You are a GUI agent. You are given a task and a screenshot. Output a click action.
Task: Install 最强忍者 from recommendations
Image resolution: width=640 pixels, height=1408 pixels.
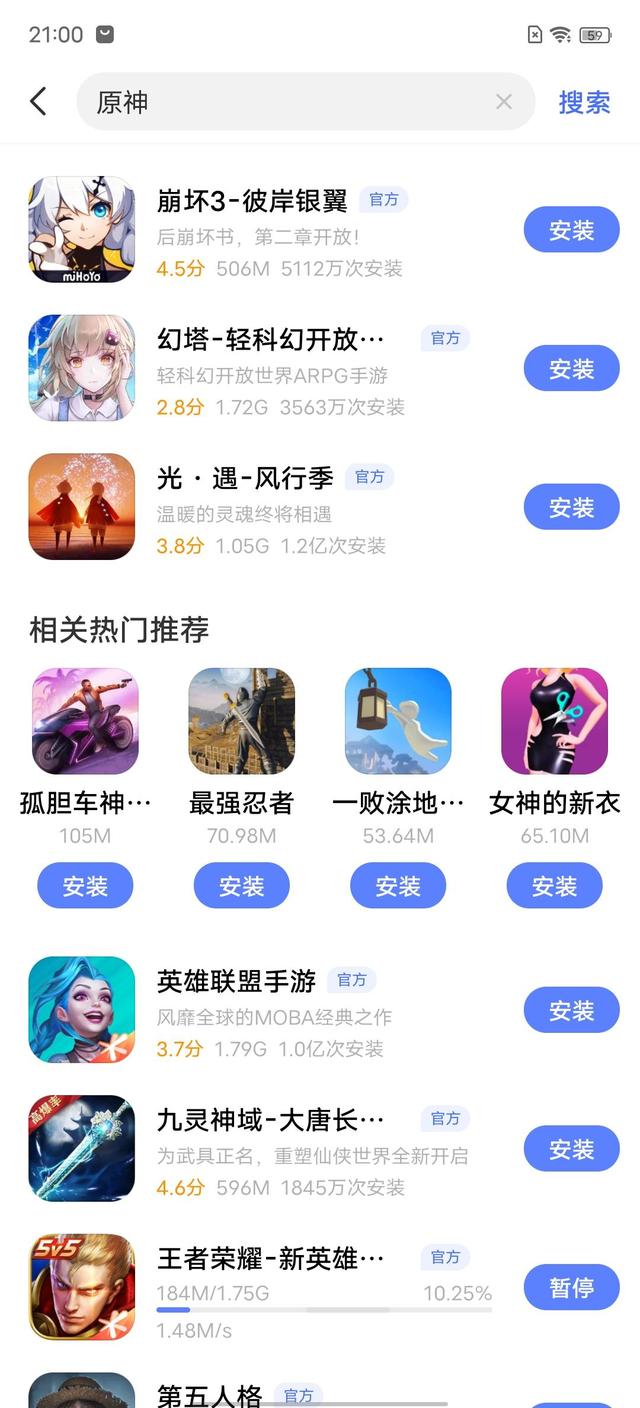(241, 886)
